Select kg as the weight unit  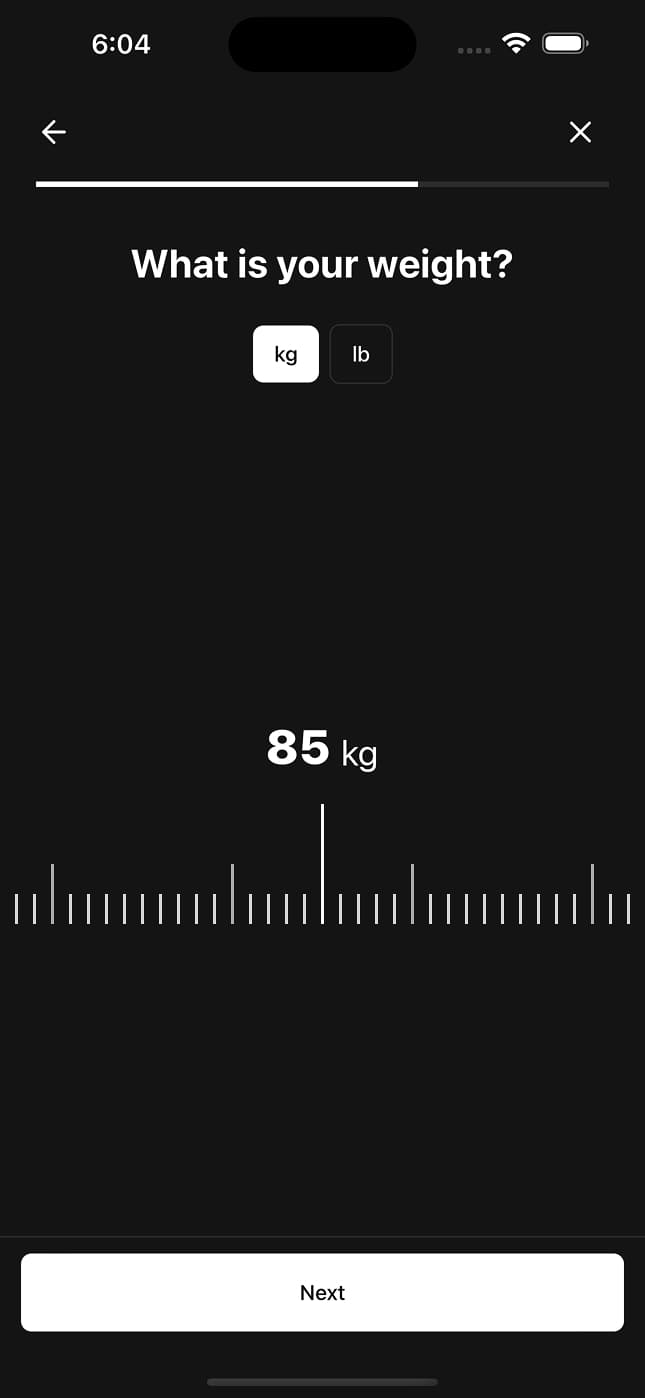click(x=286, y=354)
